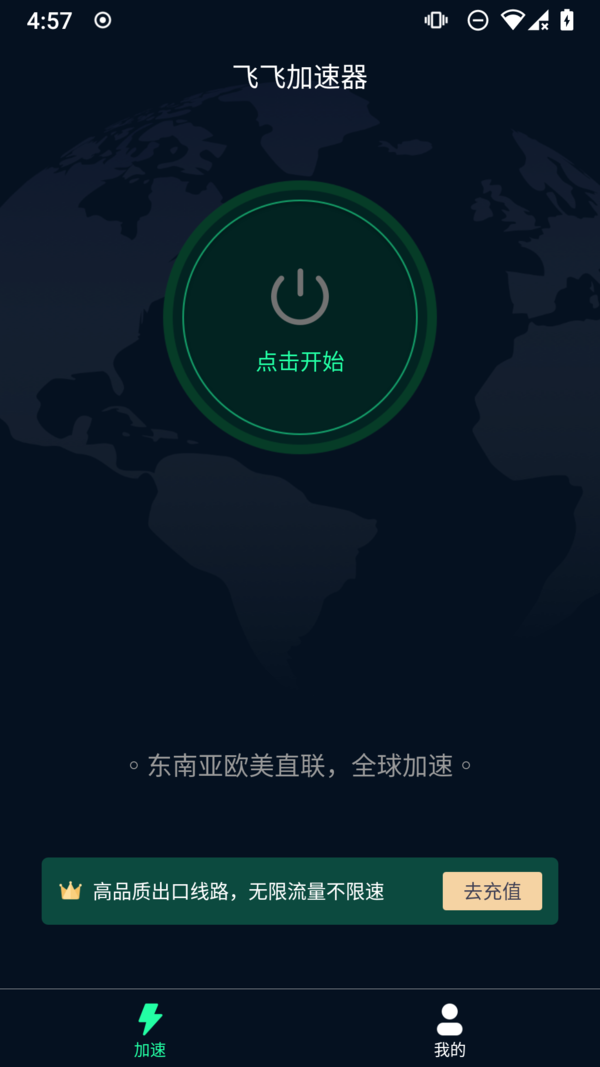Switch to the 我的 tab
600x1067 pixels.
coord(450,1030)
